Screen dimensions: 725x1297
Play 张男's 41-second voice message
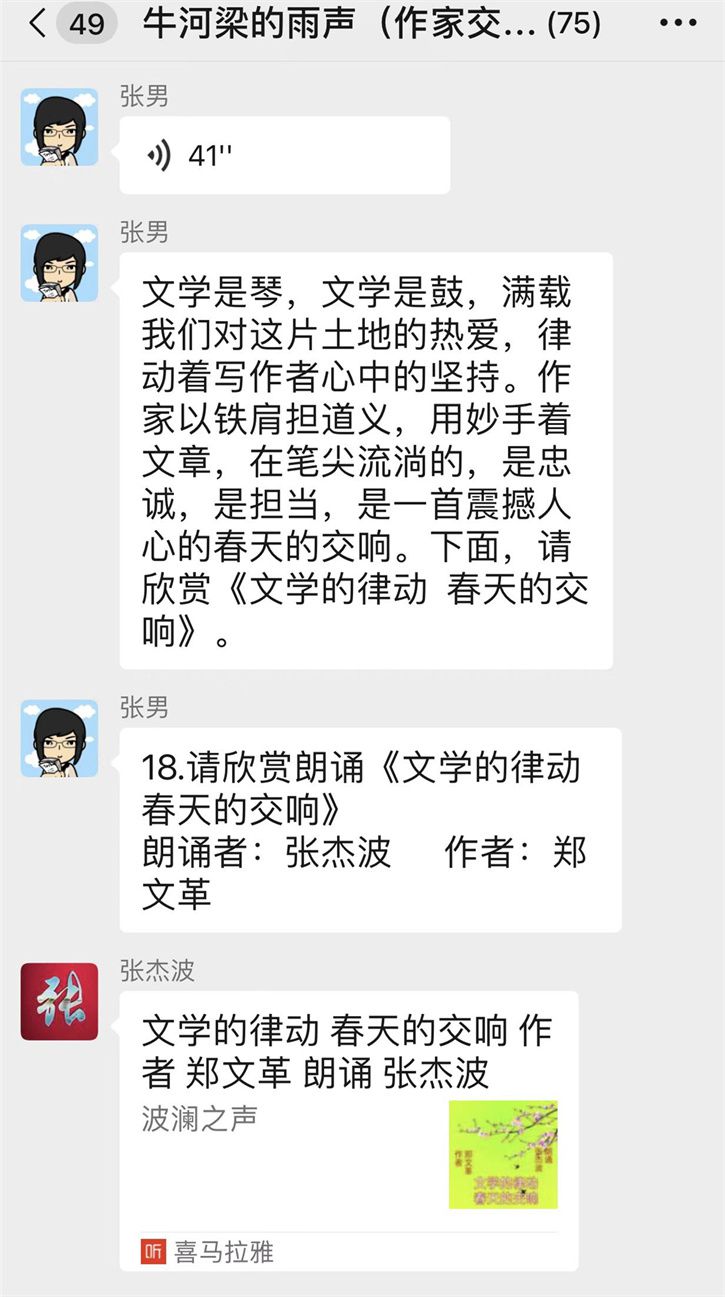[x=284, y=156]
